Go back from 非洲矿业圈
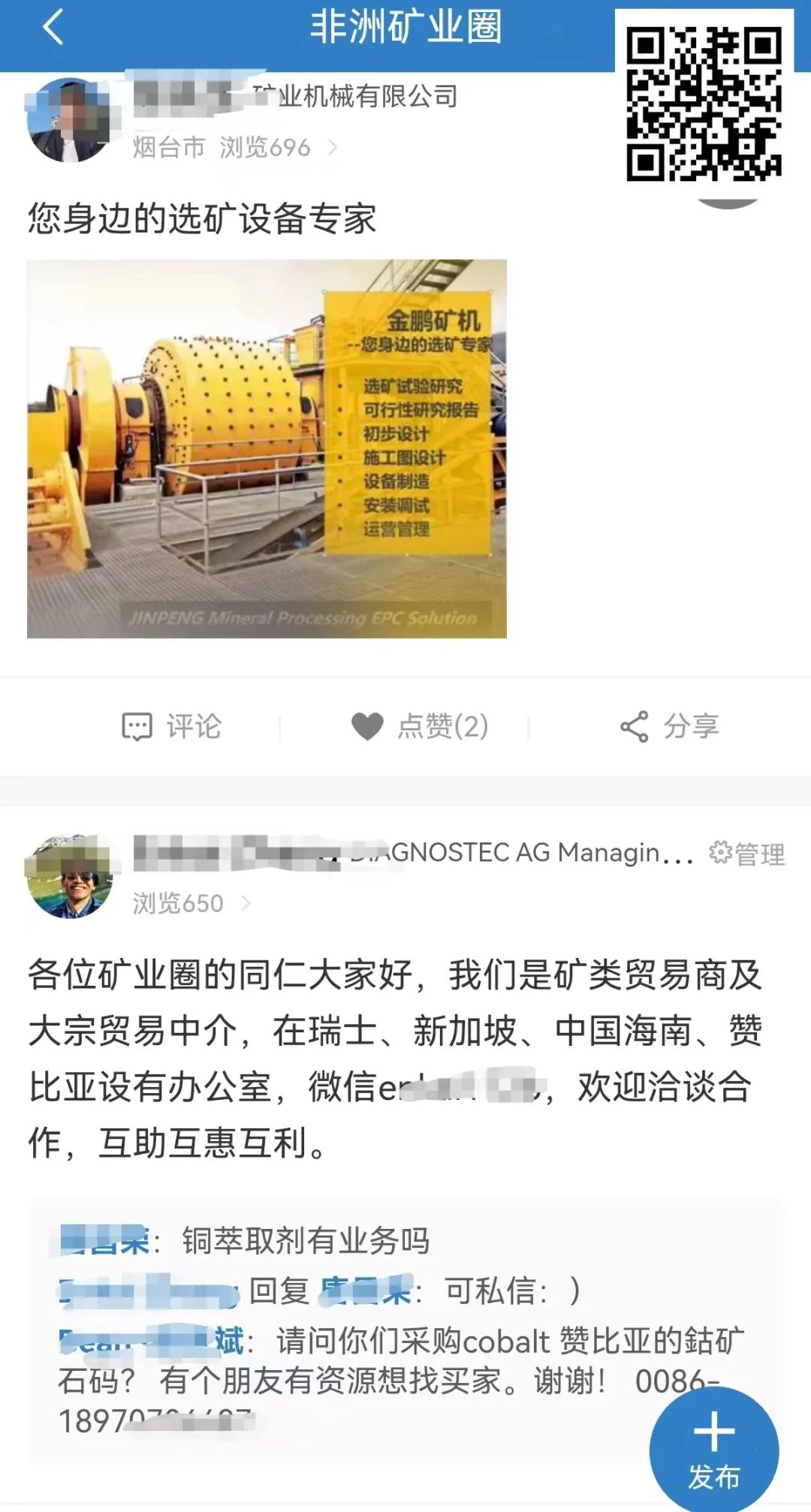 (x=53, y=29)
